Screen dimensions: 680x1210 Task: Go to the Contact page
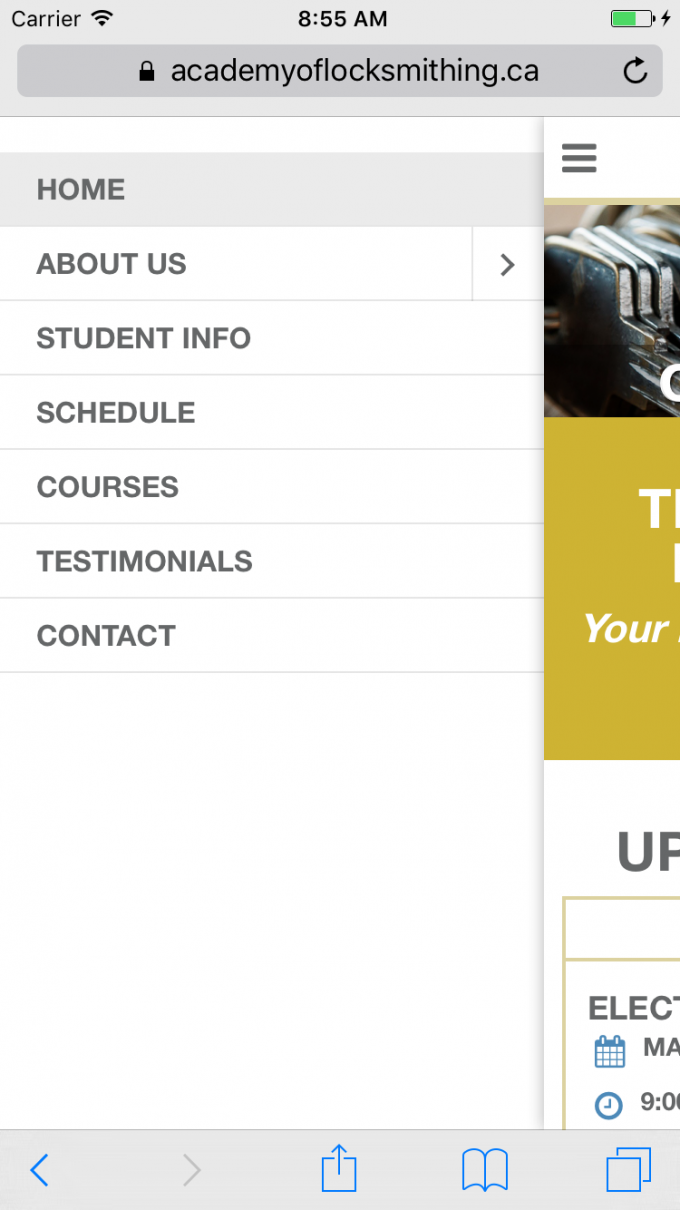coord(106,635)
